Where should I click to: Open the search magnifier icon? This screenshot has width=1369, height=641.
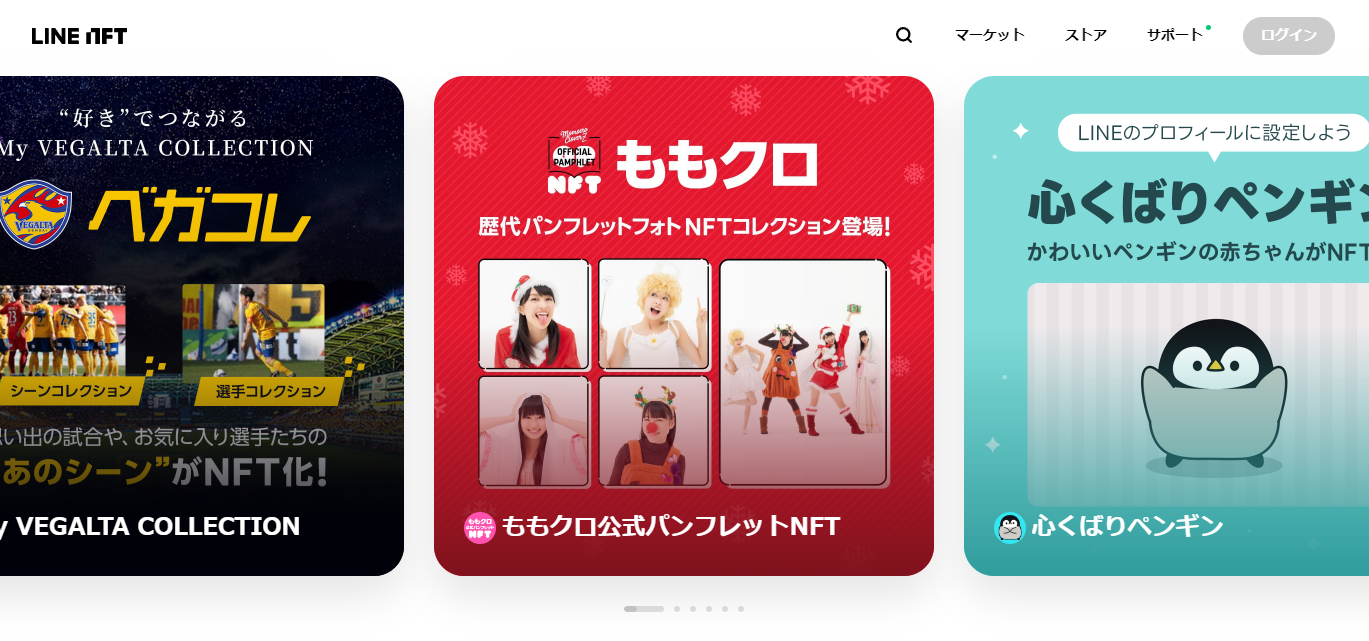[904, 35]
